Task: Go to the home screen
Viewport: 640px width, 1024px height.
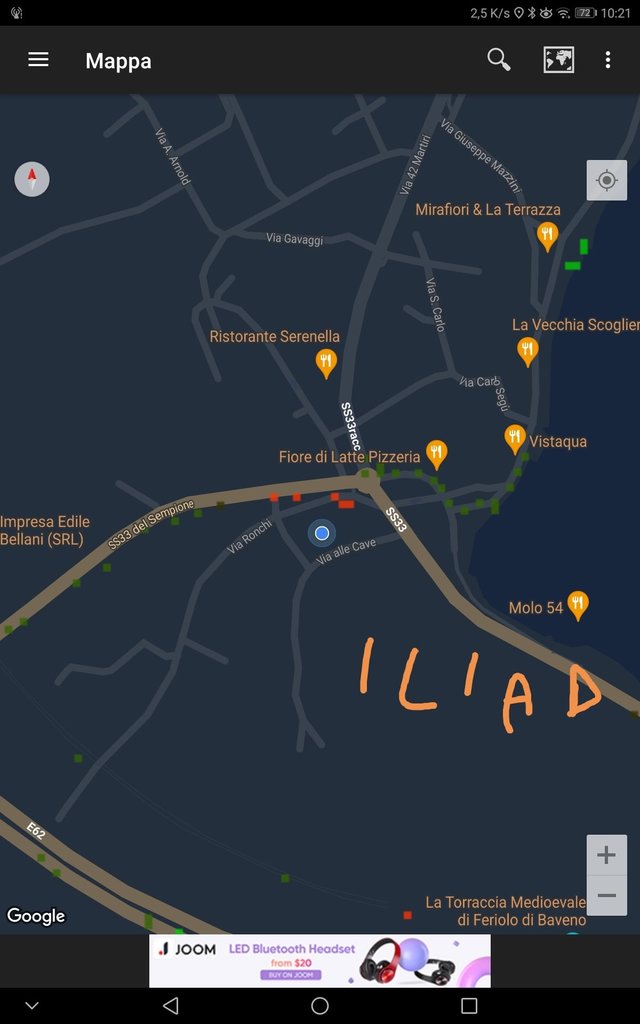Action: (320, 1005)
